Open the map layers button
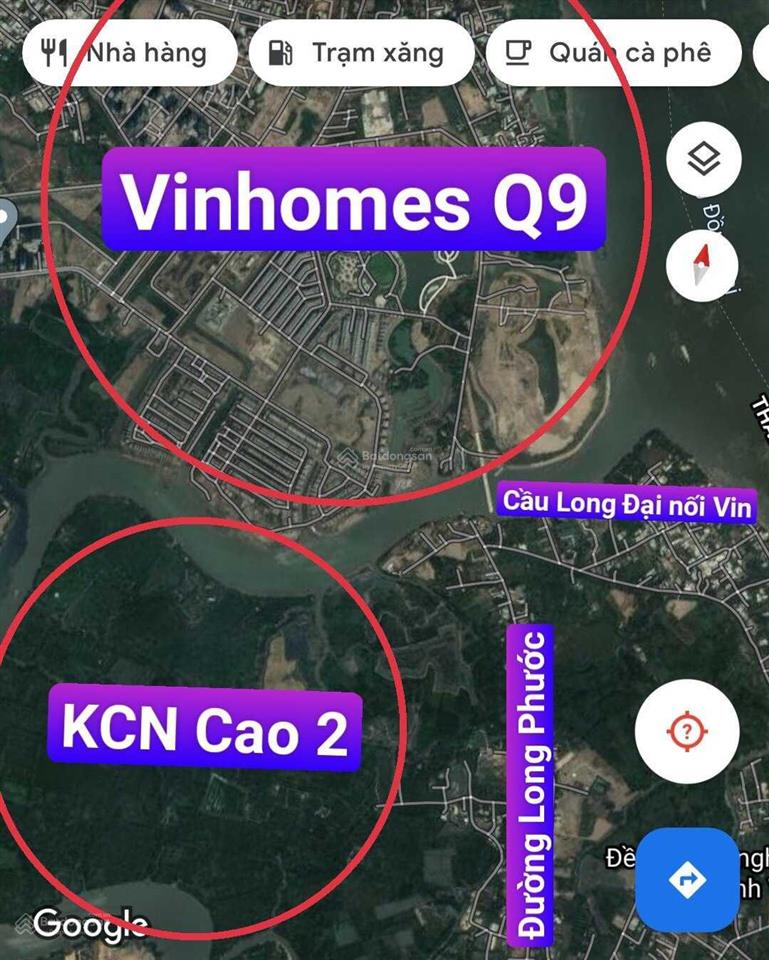The width and height of the screenshot is (769, 960). [x=704, y=159]
